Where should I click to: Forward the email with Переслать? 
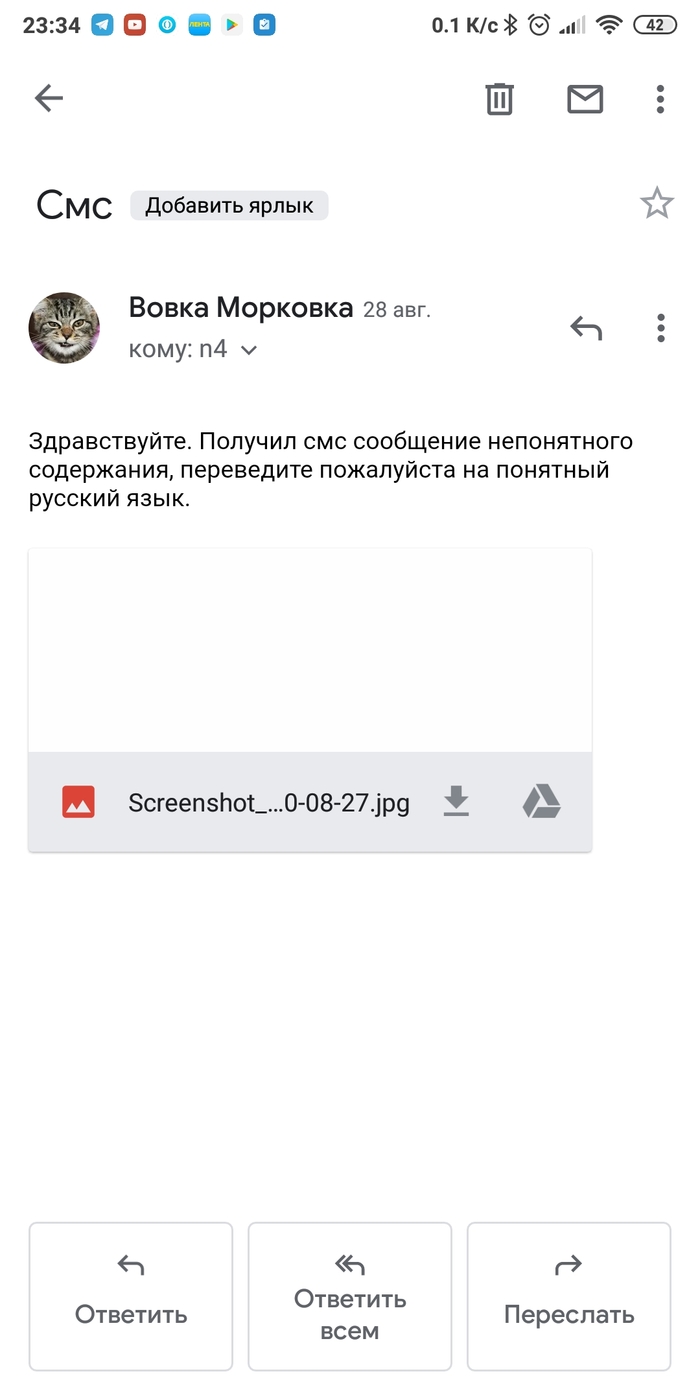pyautogui.click(x=568, y=1295)
